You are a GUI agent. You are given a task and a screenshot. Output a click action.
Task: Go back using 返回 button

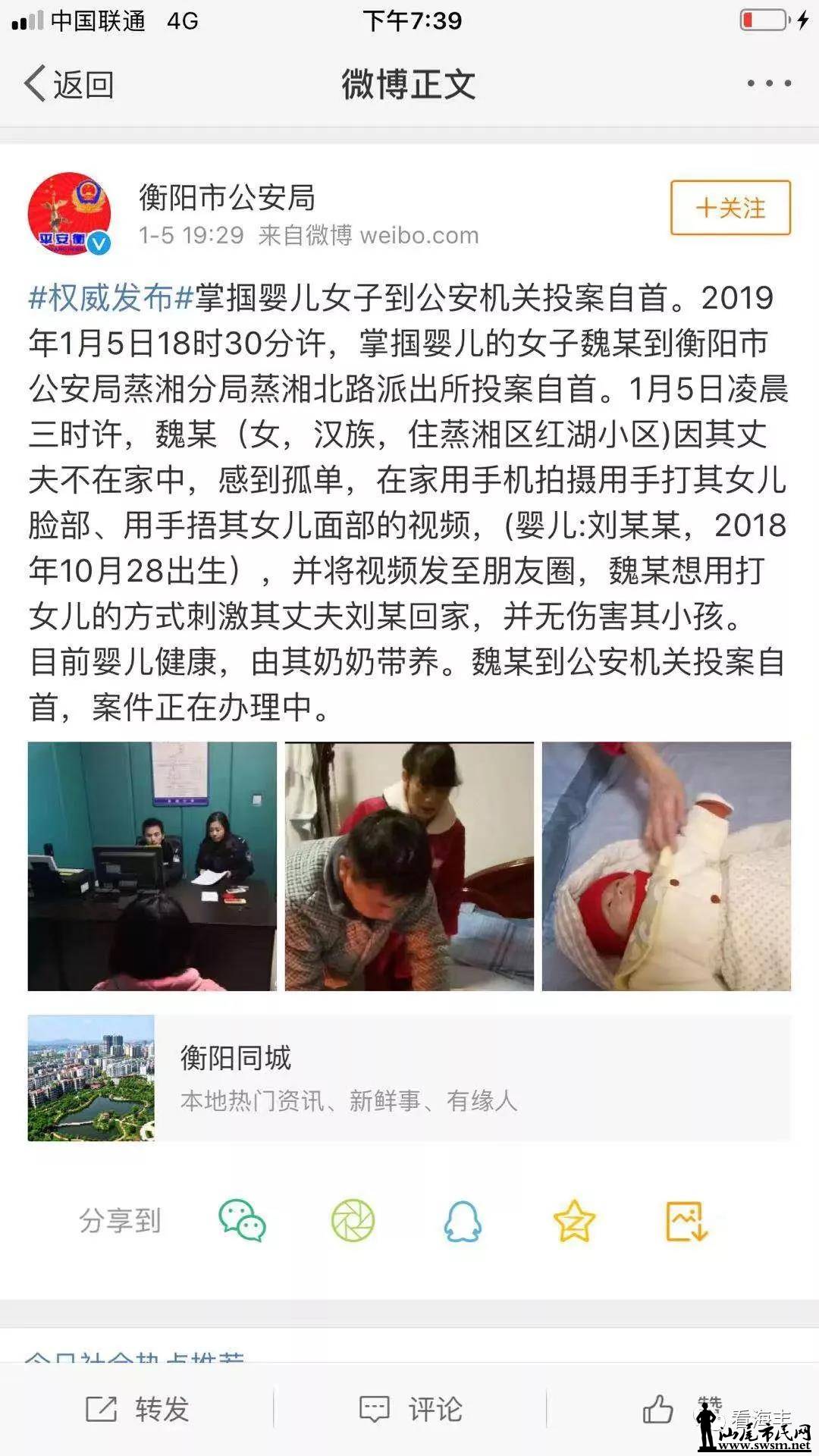[x=69, y=83]
